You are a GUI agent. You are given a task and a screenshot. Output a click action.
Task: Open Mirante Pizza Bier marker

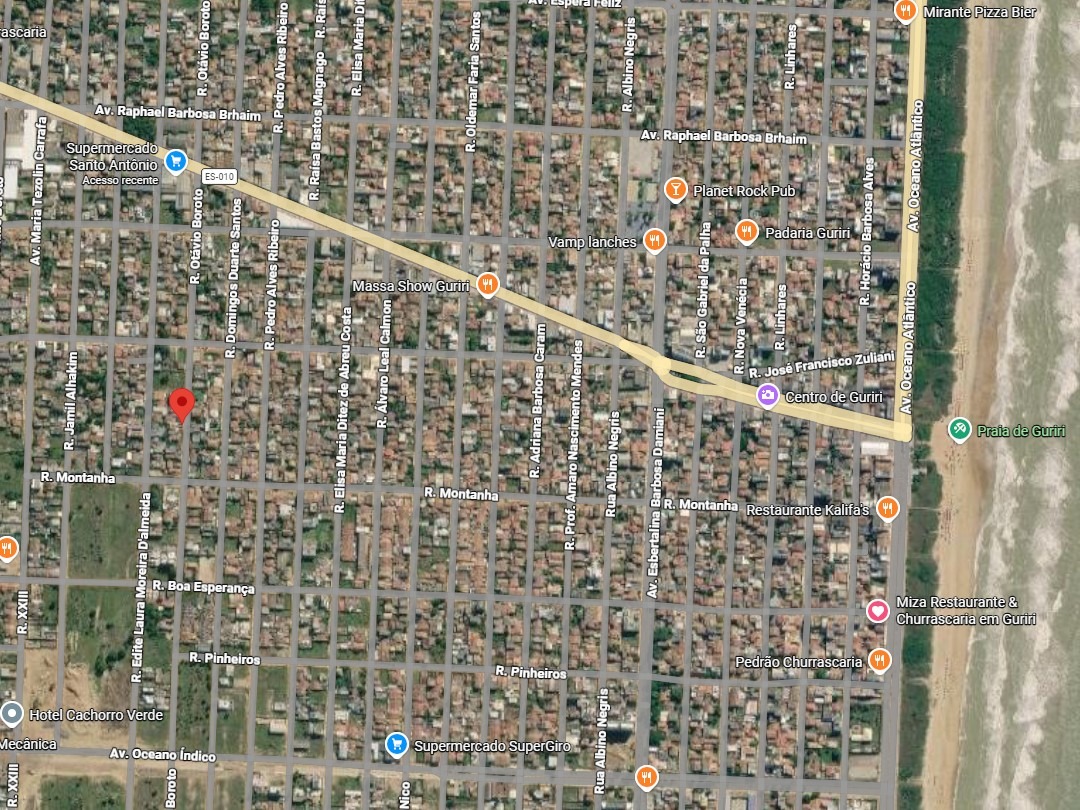click(905, 10)
